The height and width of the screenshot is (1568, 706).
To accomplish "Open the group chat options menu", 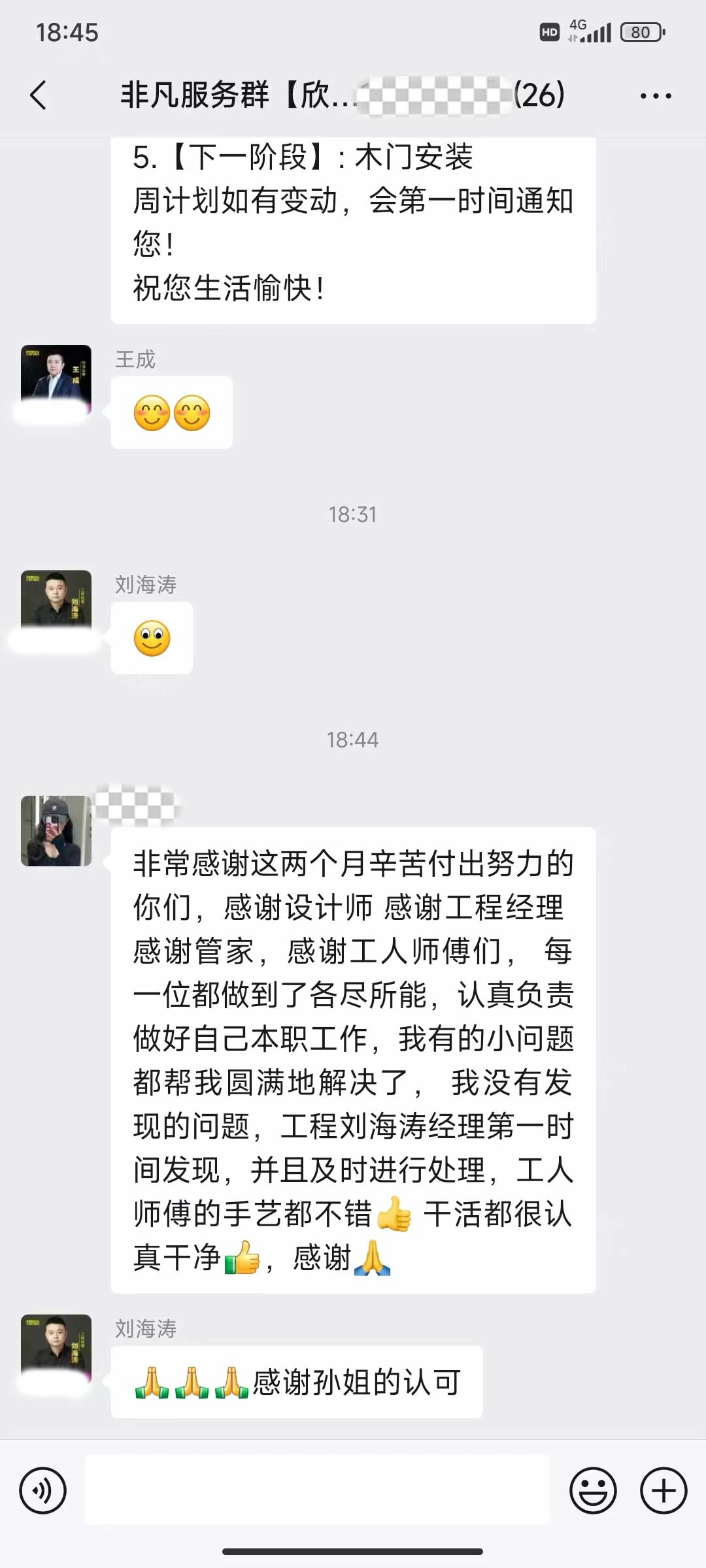I will [655, 96].
